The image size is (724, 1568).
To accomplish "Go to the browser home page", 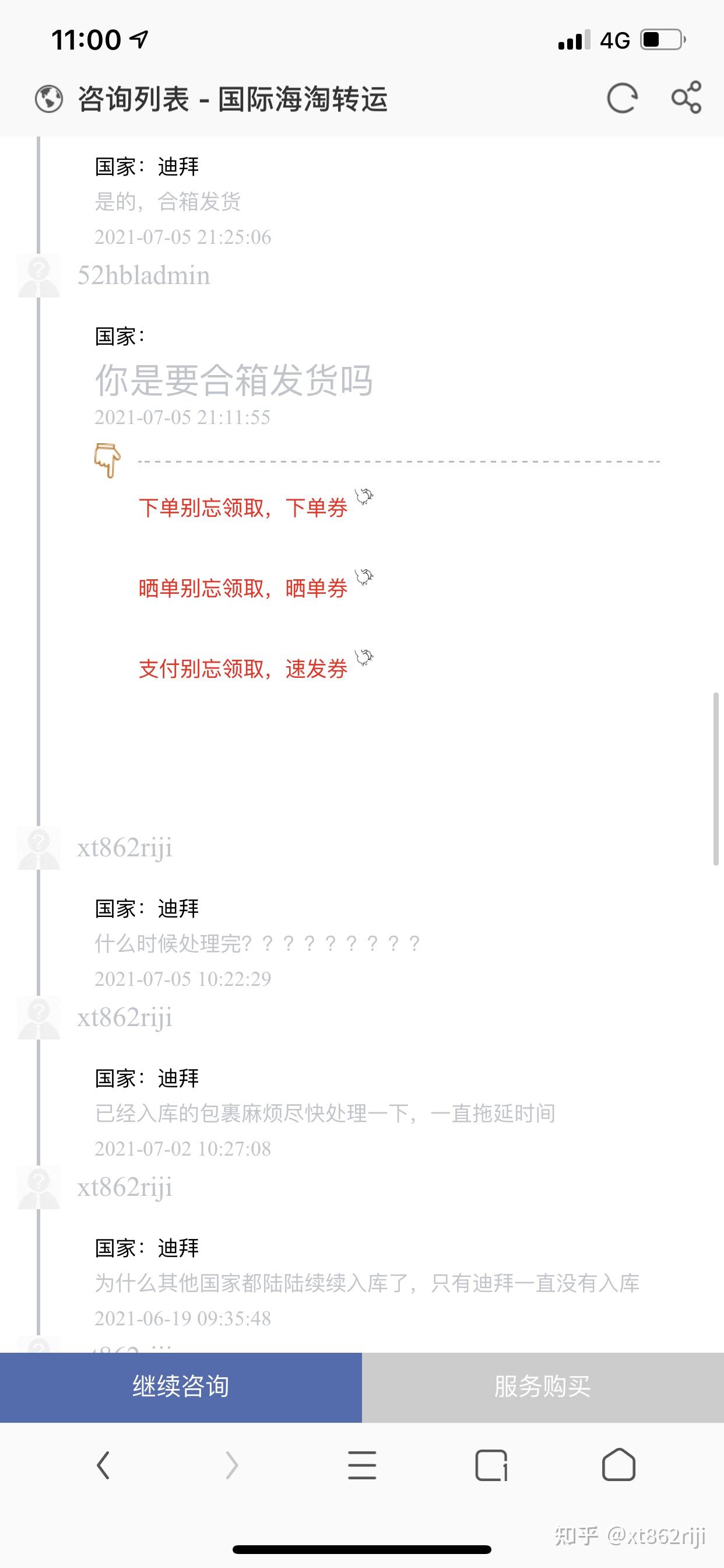I will click(x=618, y=1465).
